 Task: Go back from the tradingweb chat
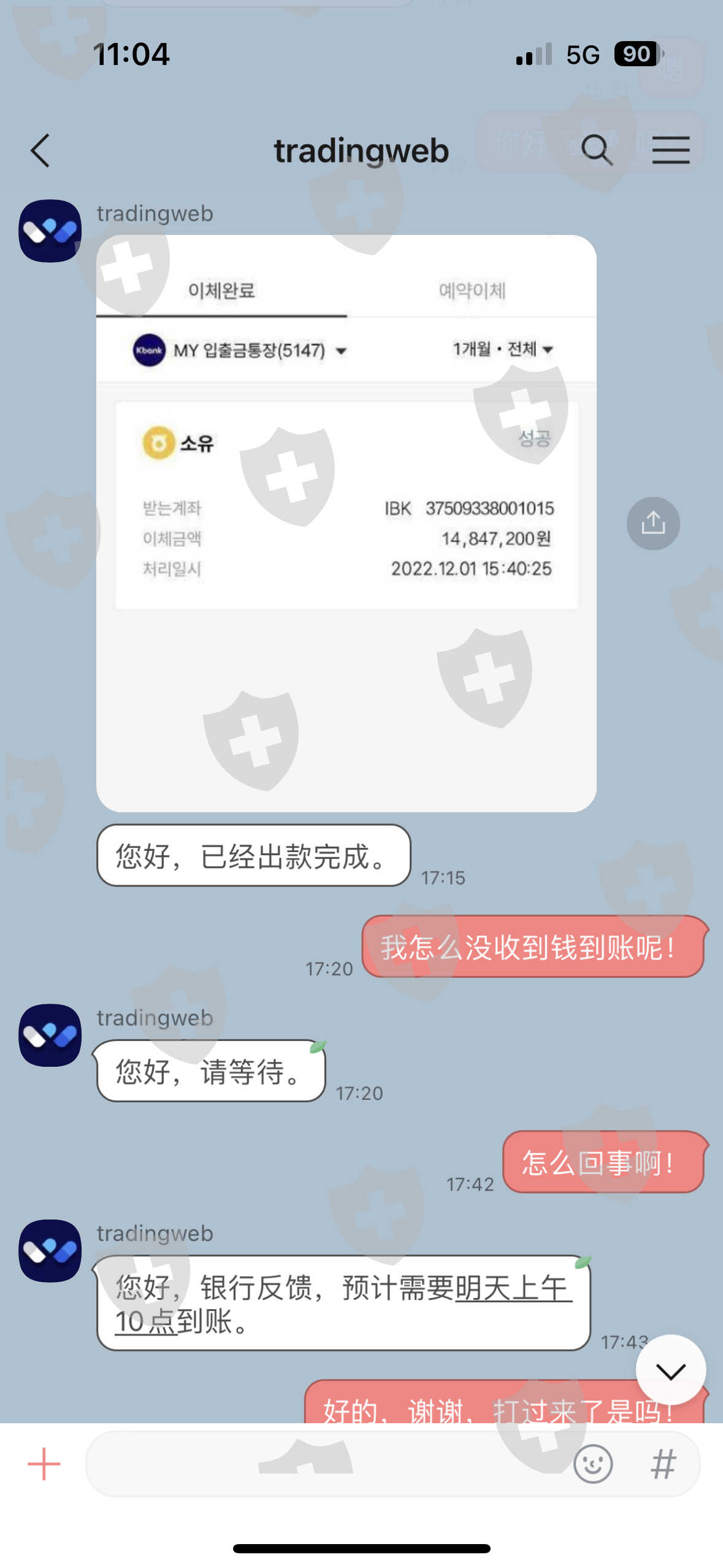tap(40, 150)
